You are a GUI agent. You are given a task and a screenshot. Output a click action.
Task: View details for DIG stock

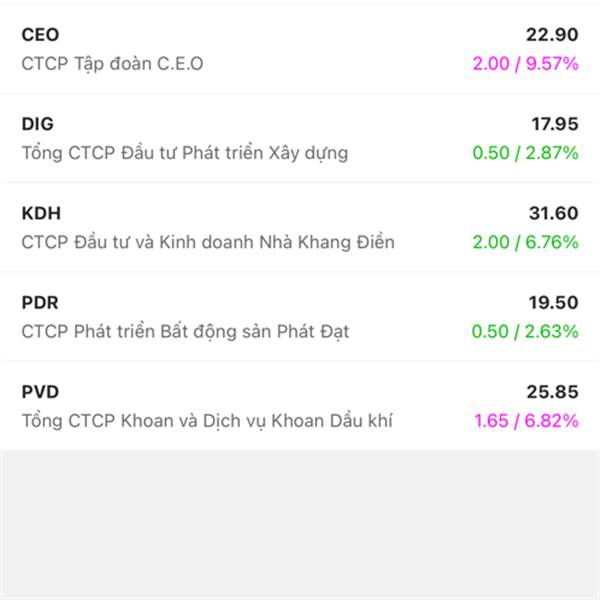[300, 138]
